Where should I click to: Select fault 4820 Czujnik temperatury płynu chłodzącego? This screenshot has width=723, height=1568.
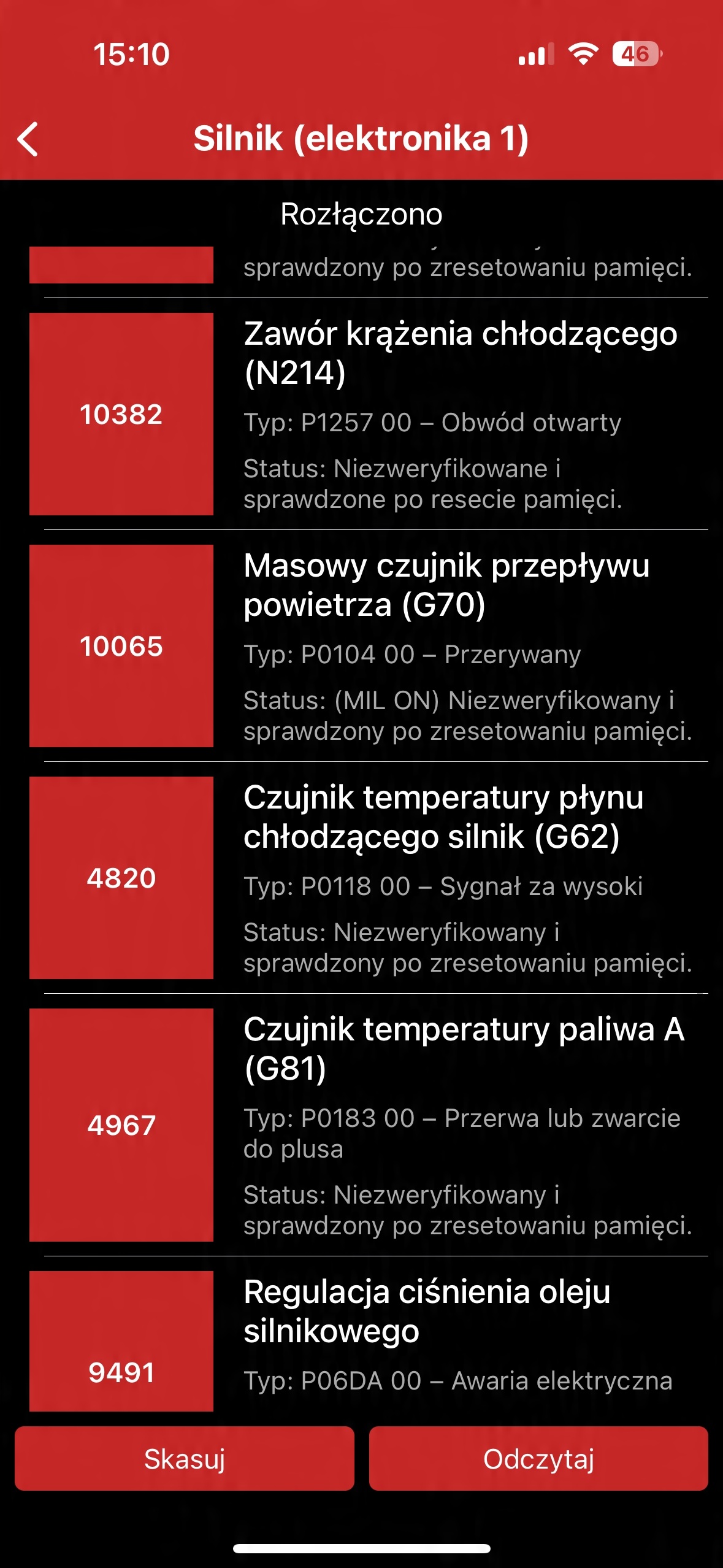pos(368,878)
